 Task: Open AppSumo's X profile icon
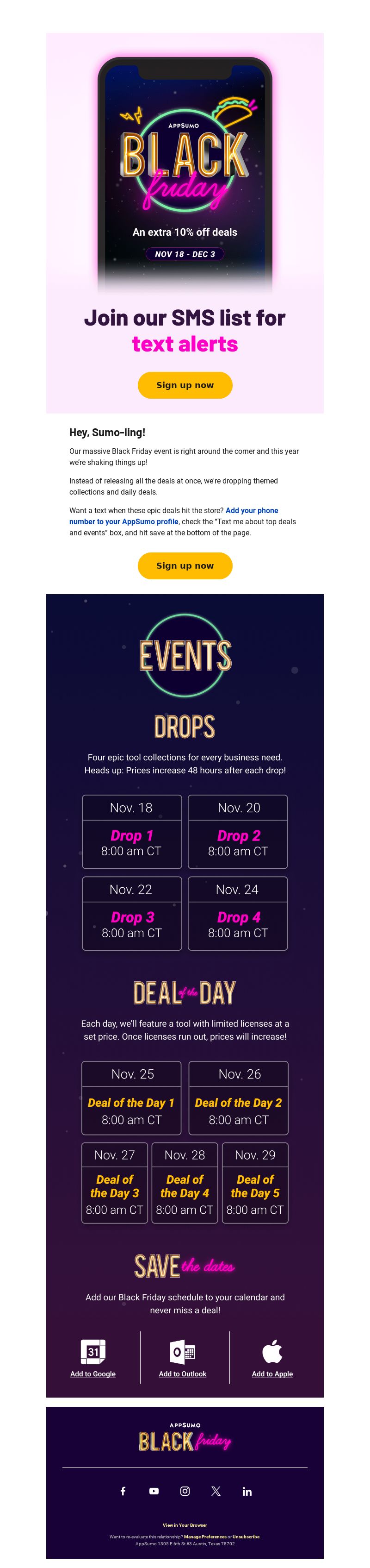click(216, 1491)
